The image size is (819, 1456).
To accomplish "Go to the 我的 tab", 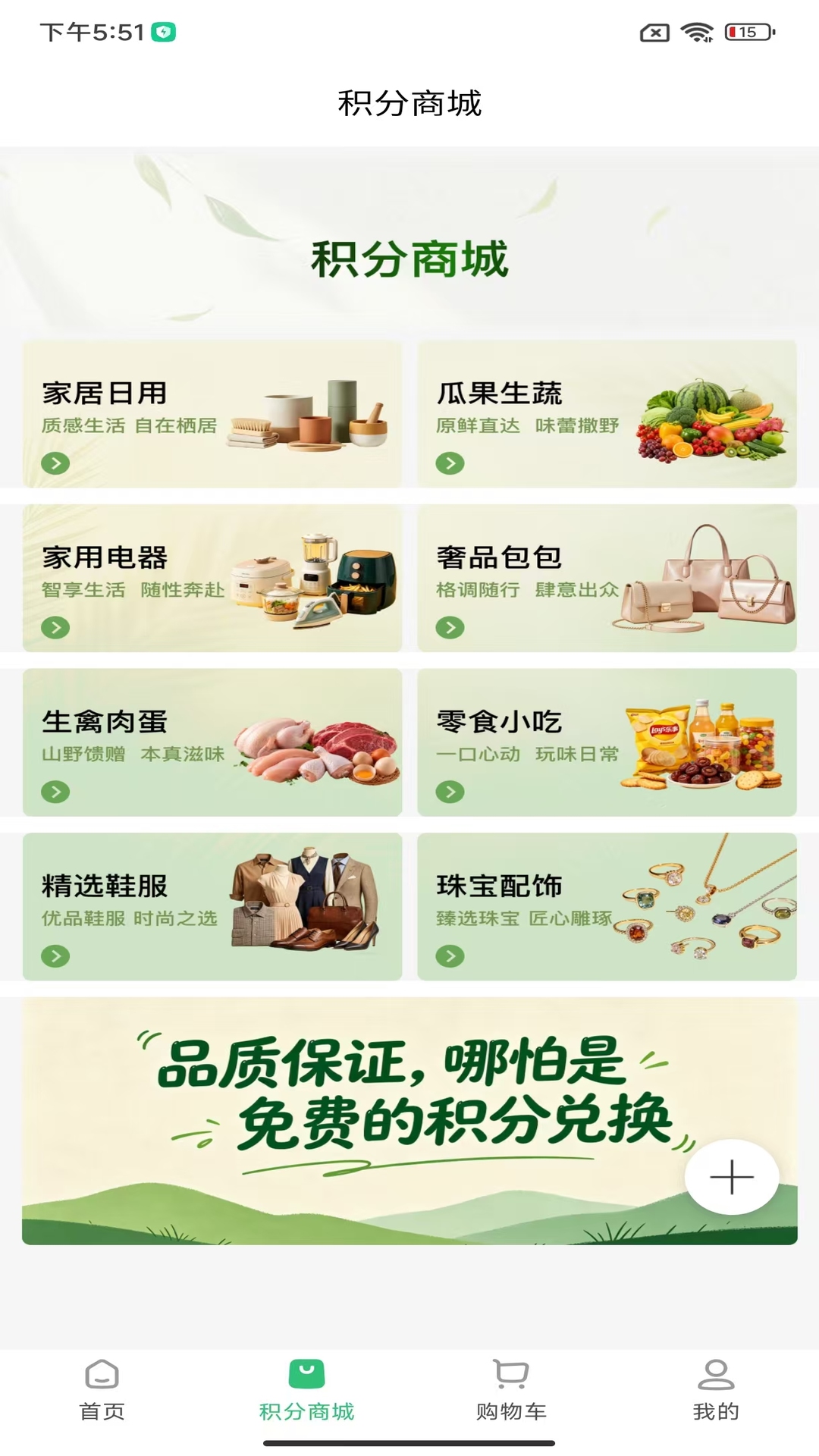I will coord(716,1391).
